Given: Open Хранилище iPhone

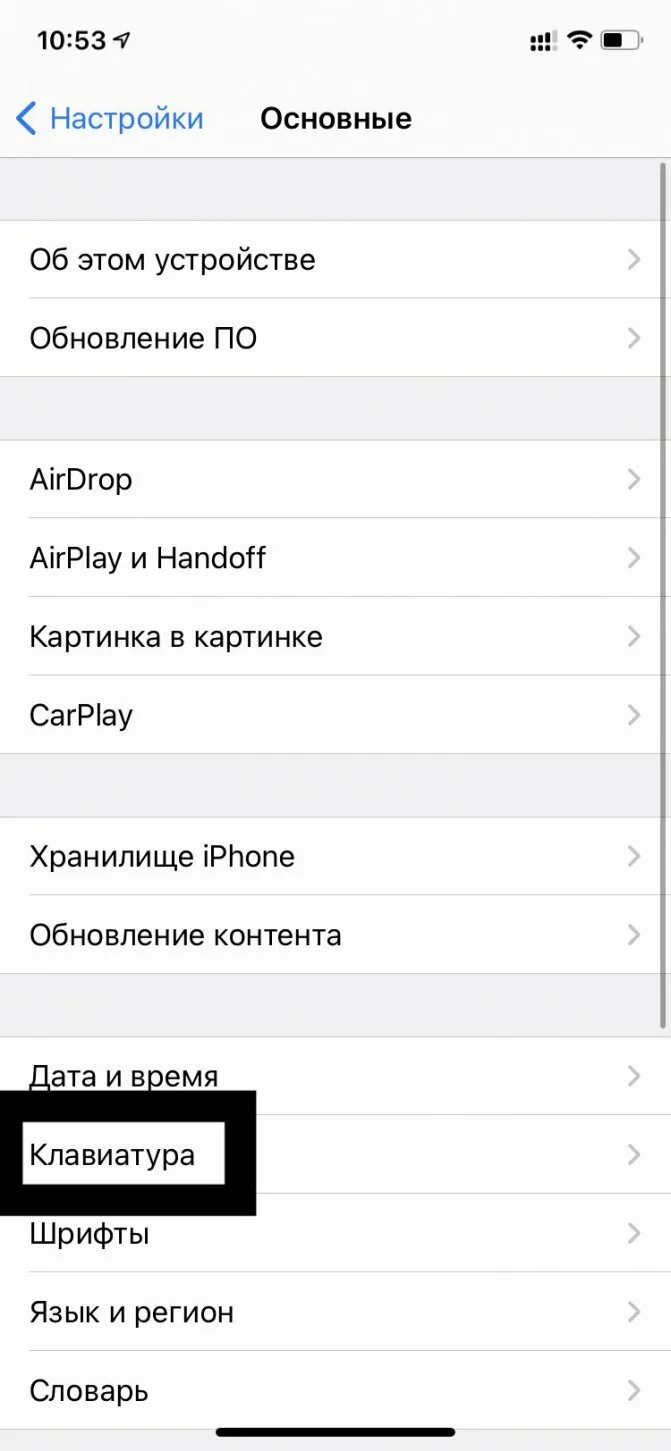Looking at the screenshot, I should point(335,856).
